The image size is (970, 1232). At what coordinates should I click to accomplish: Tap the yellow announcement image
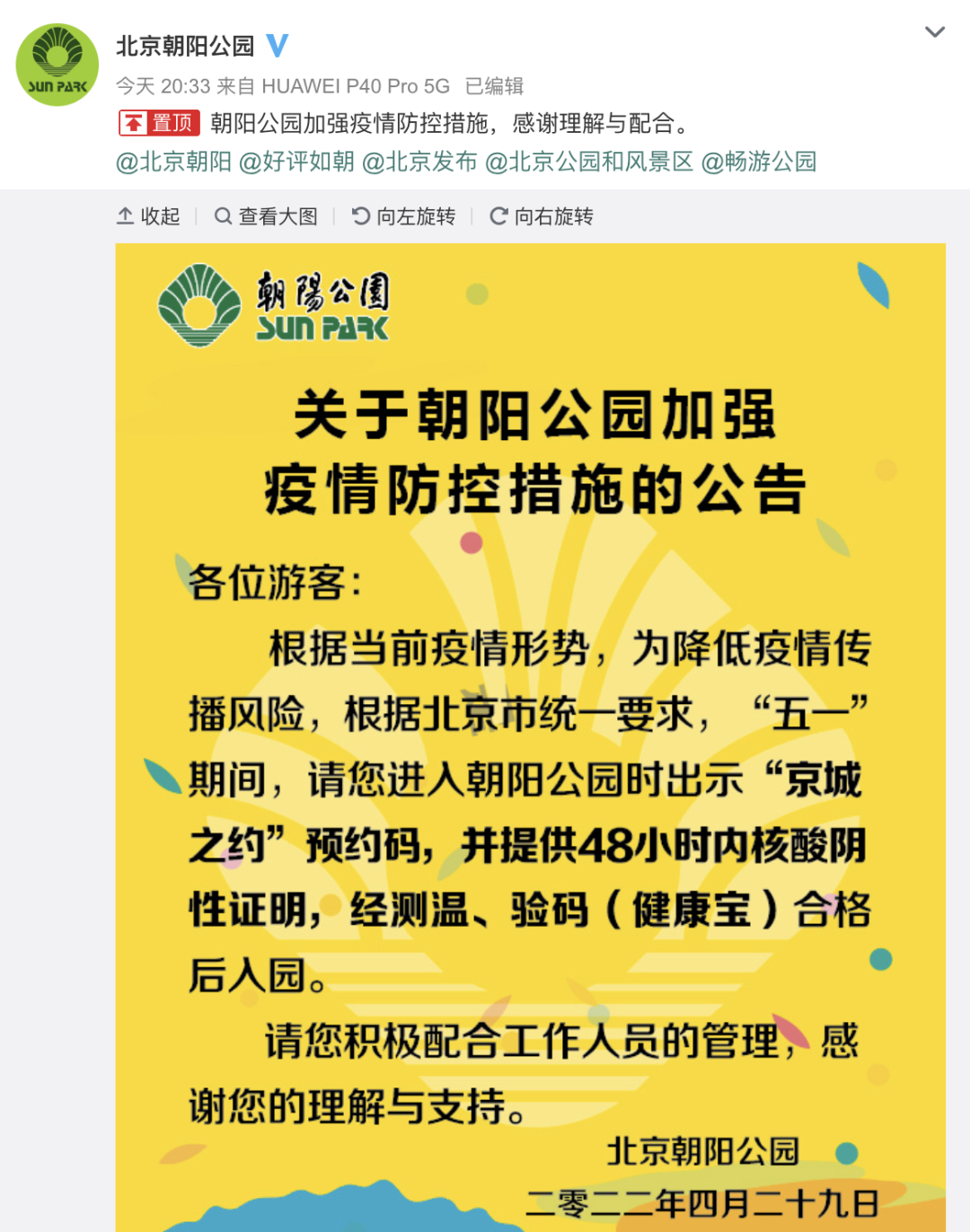(x=530, y=736)
